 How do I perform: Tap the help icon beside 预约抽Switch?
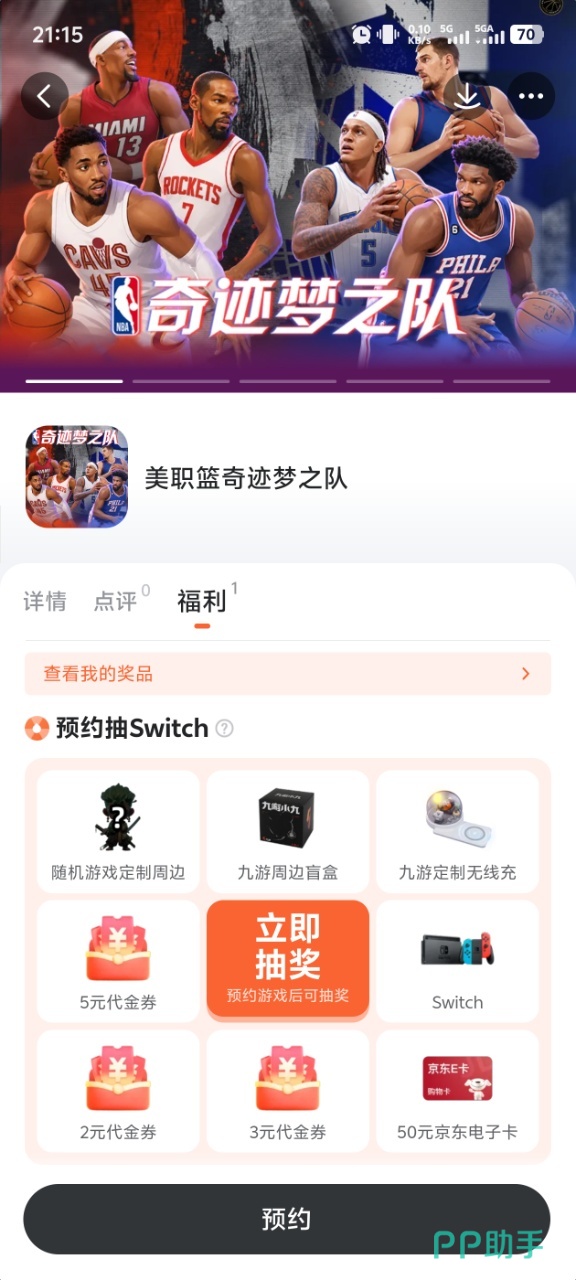tap(225, 729)
